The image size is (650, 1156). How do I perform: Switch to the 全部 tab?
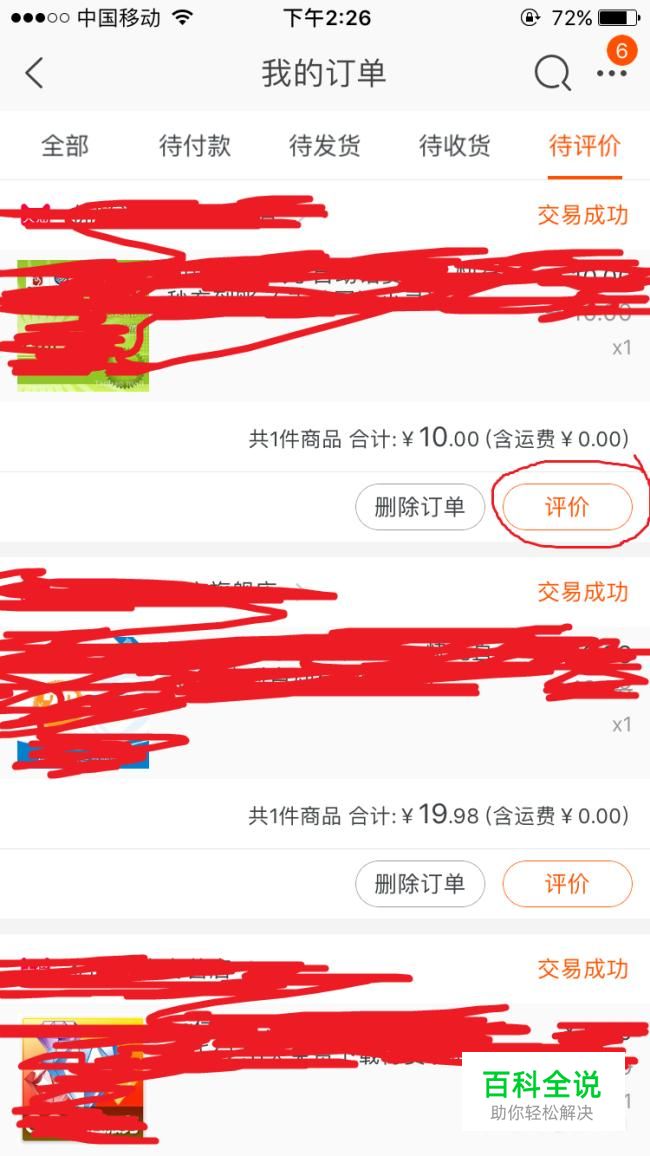click(65, 146)
